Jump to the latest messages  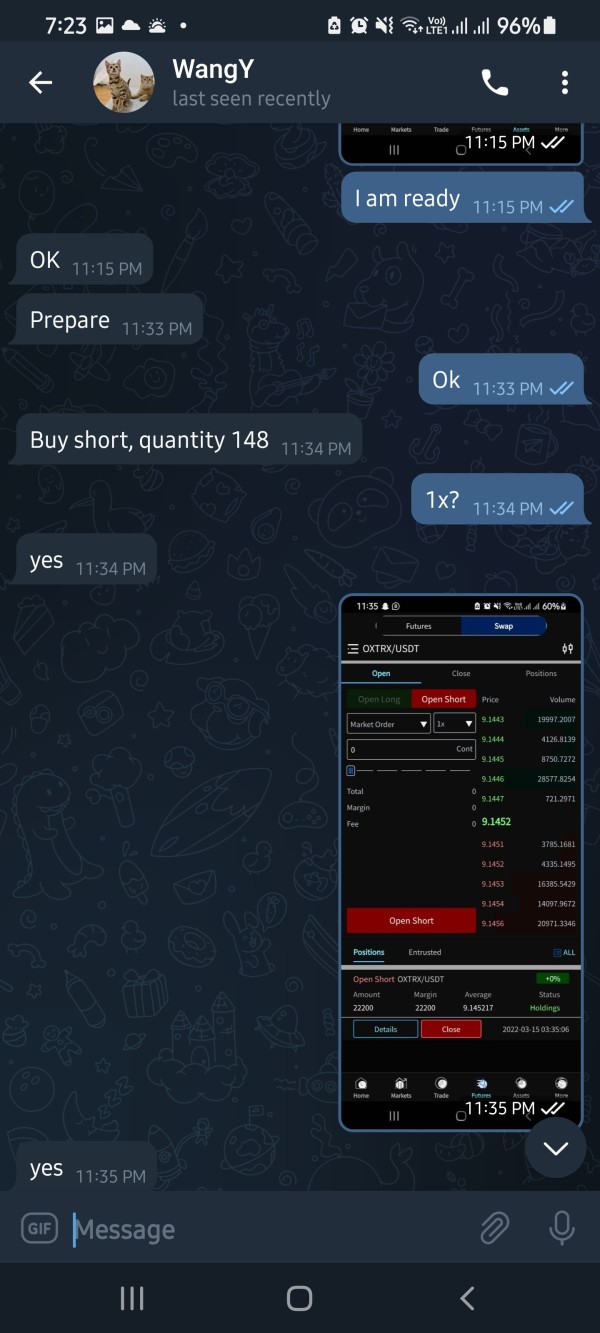tap(555, 1148)
